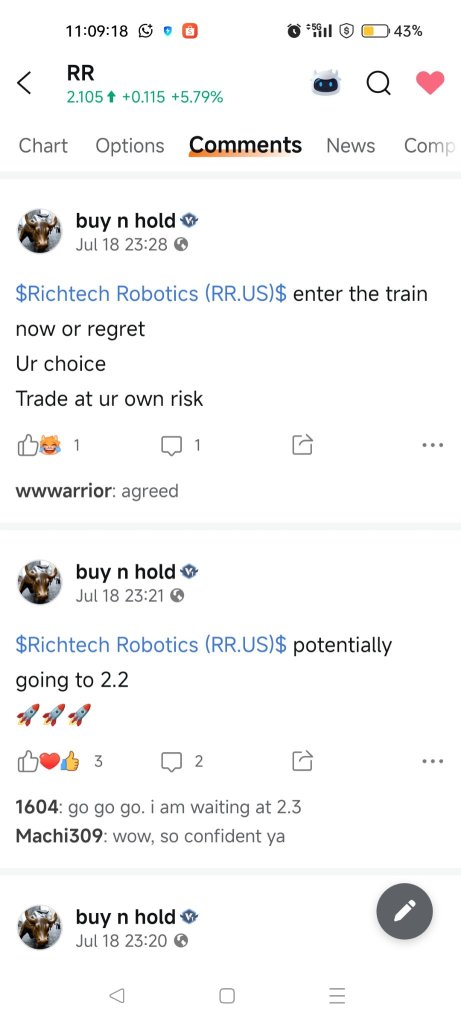Open more options for "enter the train" post
Image resolution: width=461 pixels, height=1024 pixels.
(432, 445)
